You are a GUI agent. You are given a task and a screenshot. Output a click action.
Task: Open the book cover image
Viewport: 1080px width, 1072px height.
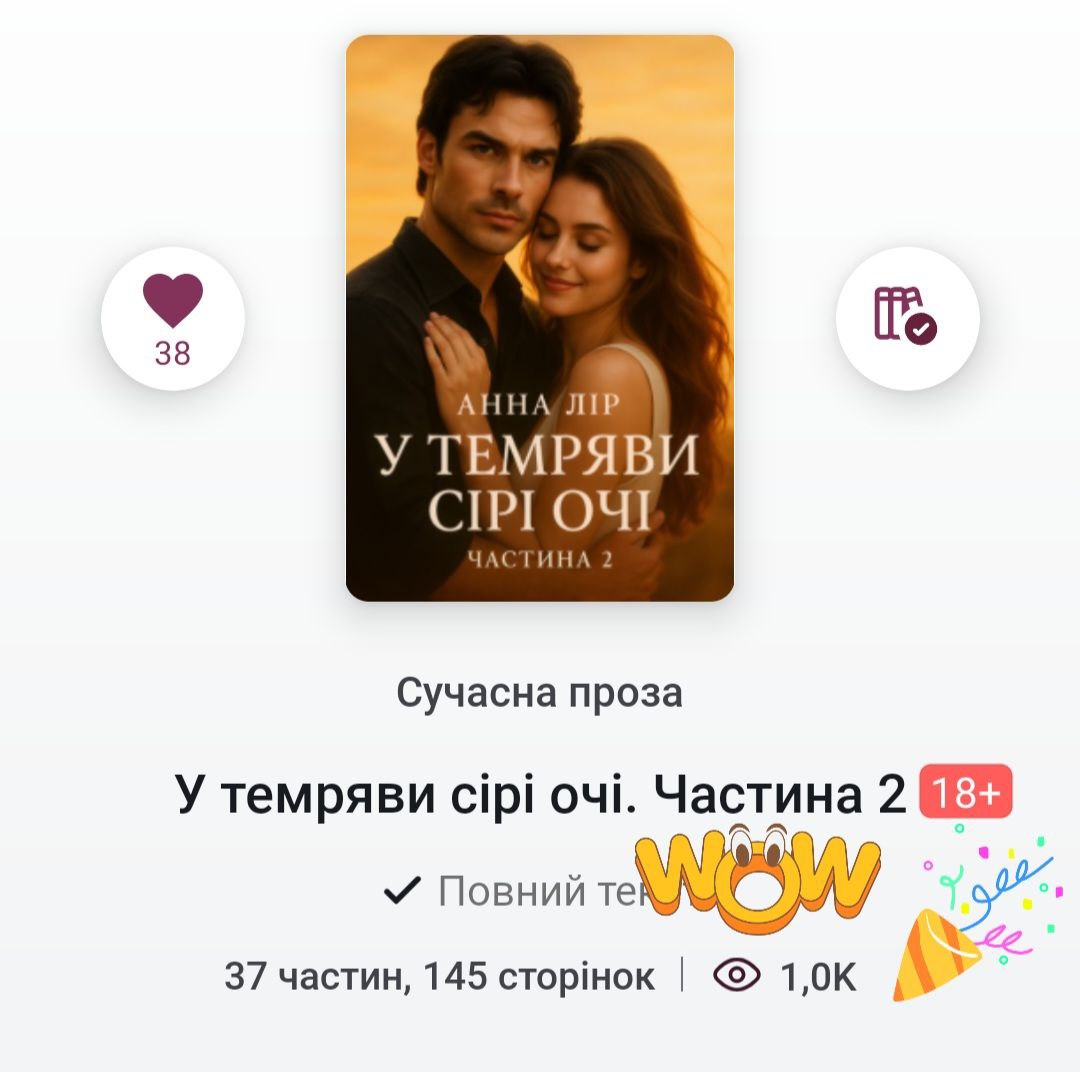click(540, 318)
